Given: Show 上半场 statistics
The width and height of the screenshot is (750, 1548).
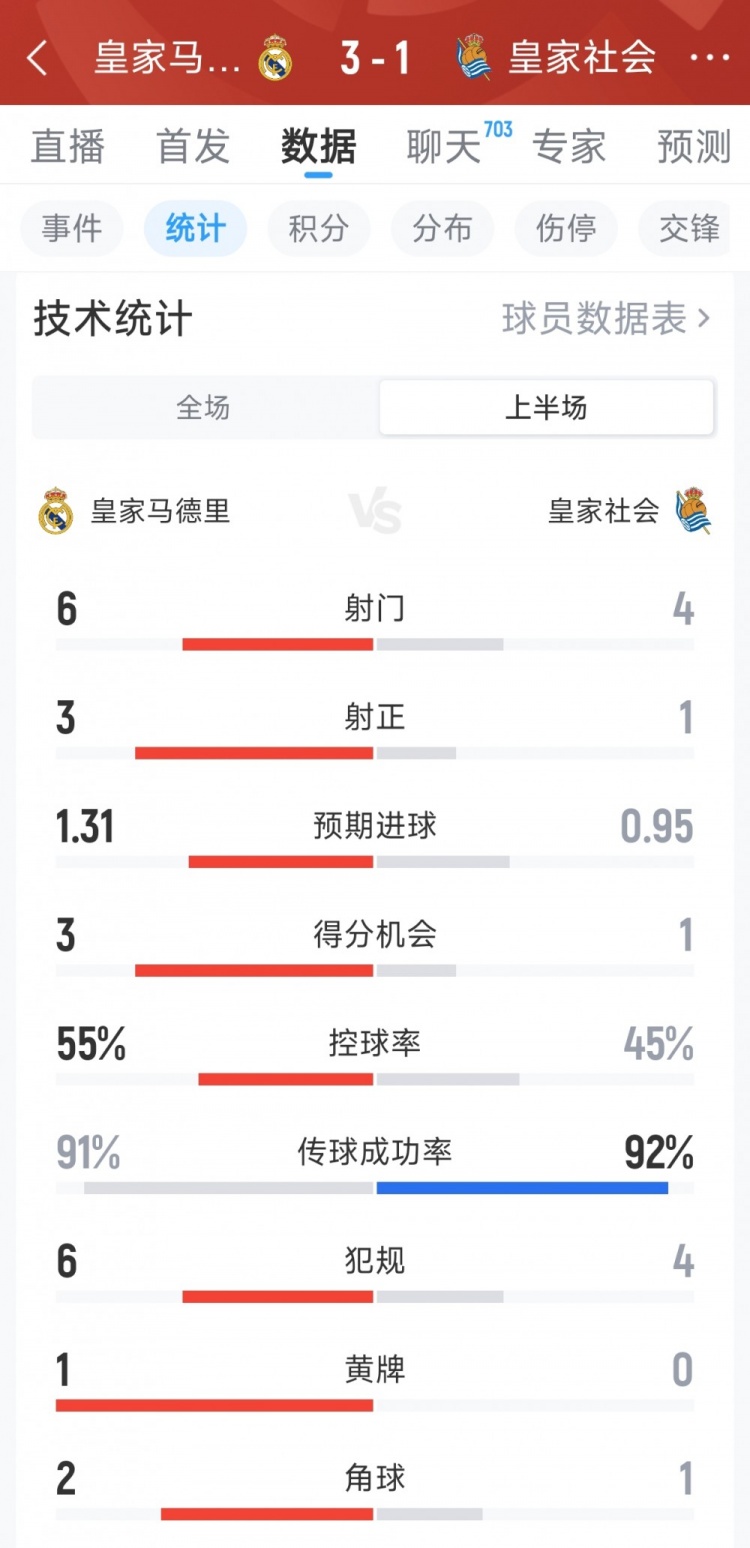Looking at the screenshot, I should (x=546, y=407).
